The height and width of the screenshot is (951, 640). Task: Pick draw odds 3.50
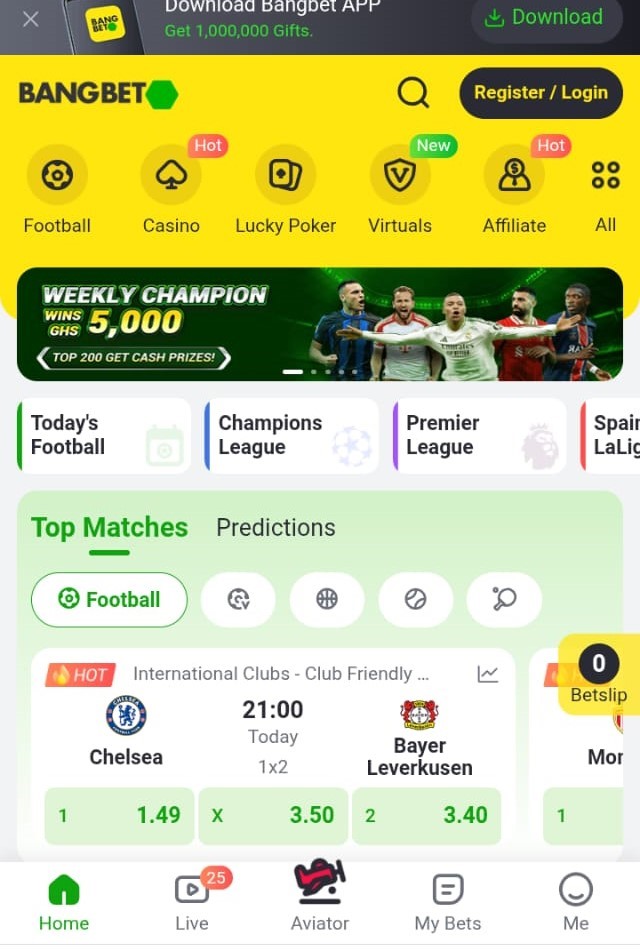point(273,815)
